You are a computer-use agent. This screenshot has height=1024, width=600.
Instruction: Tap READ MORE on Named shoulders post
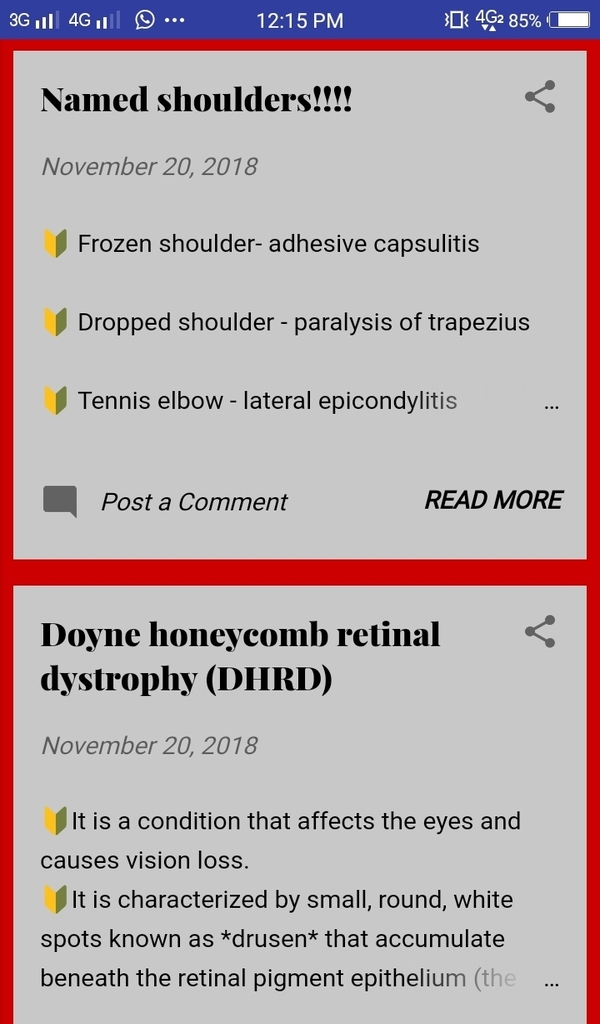point(493,500)
